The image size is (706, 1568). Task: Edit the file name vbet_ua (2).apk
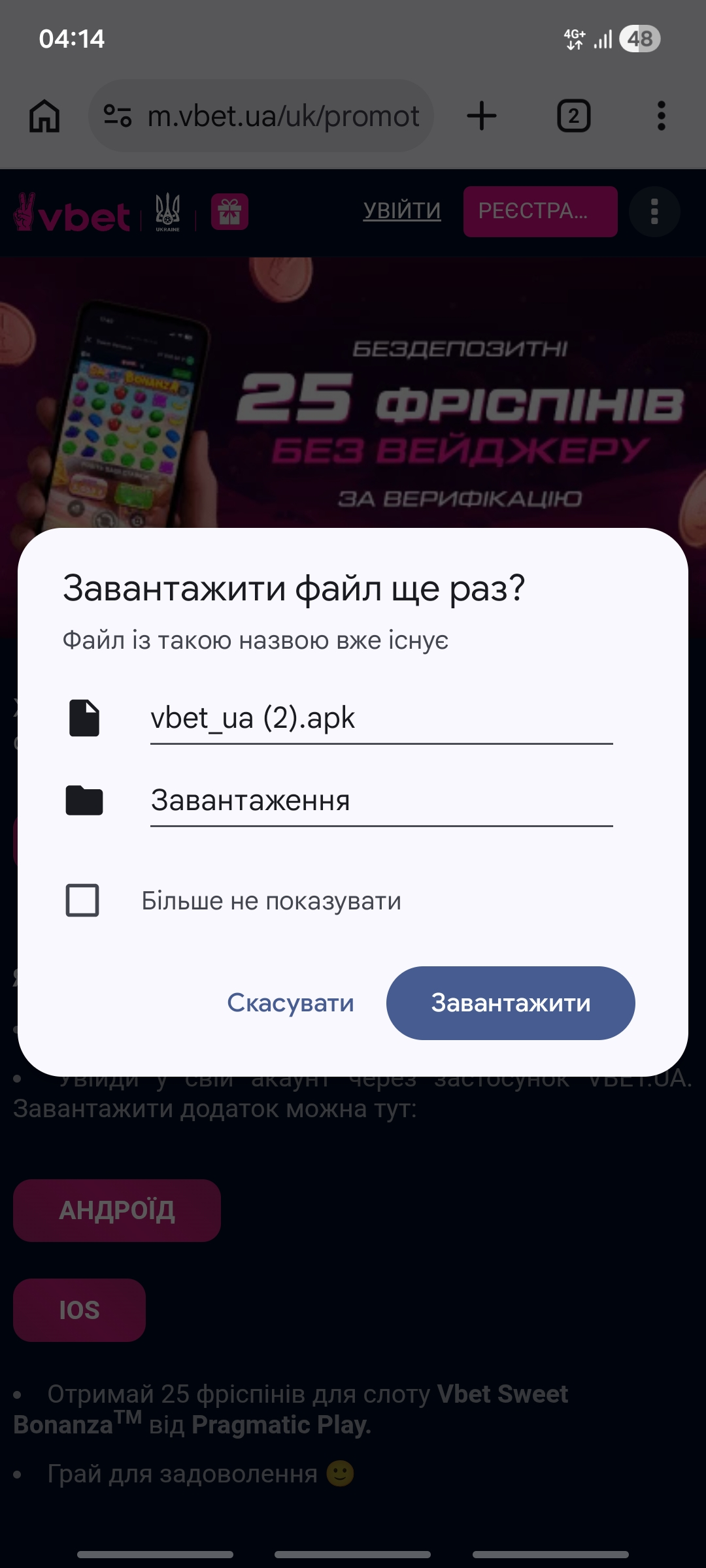(x=380, y=718)
